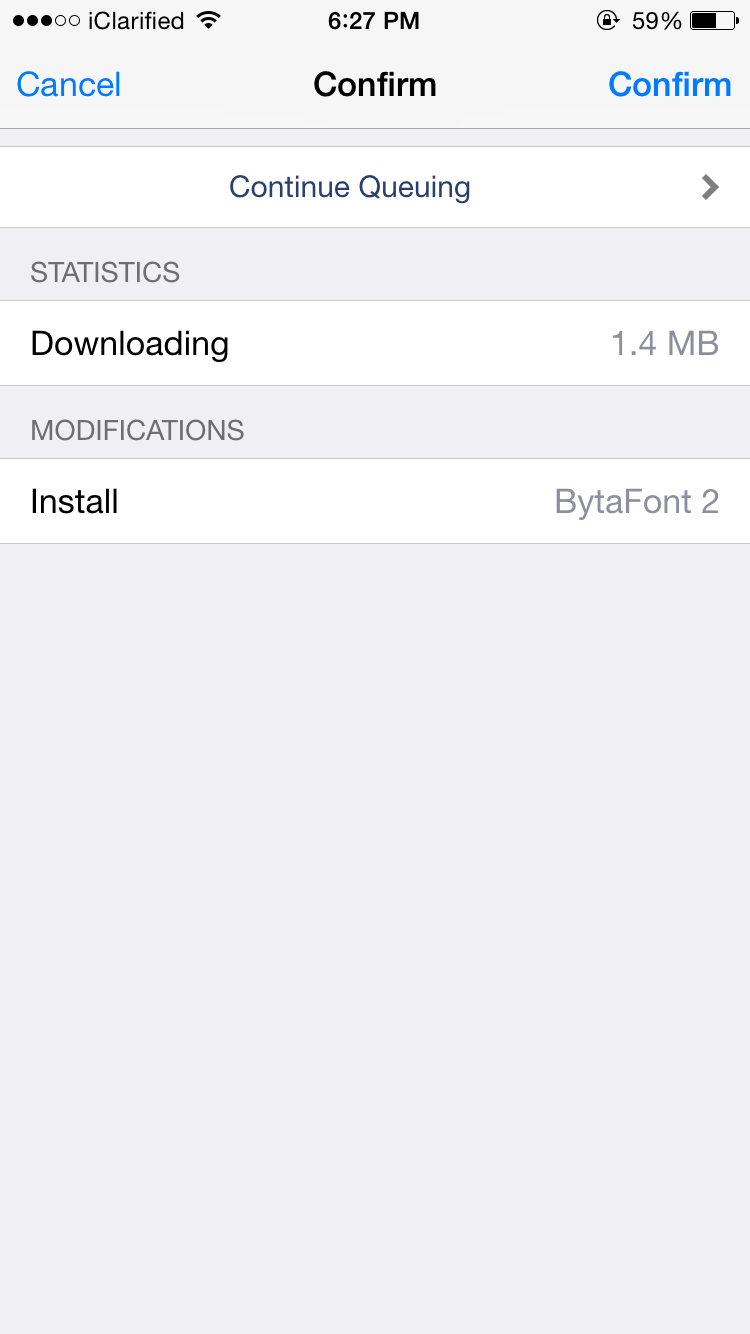
Task: Cancel the installation confirmation
Action: pos(69,85)
